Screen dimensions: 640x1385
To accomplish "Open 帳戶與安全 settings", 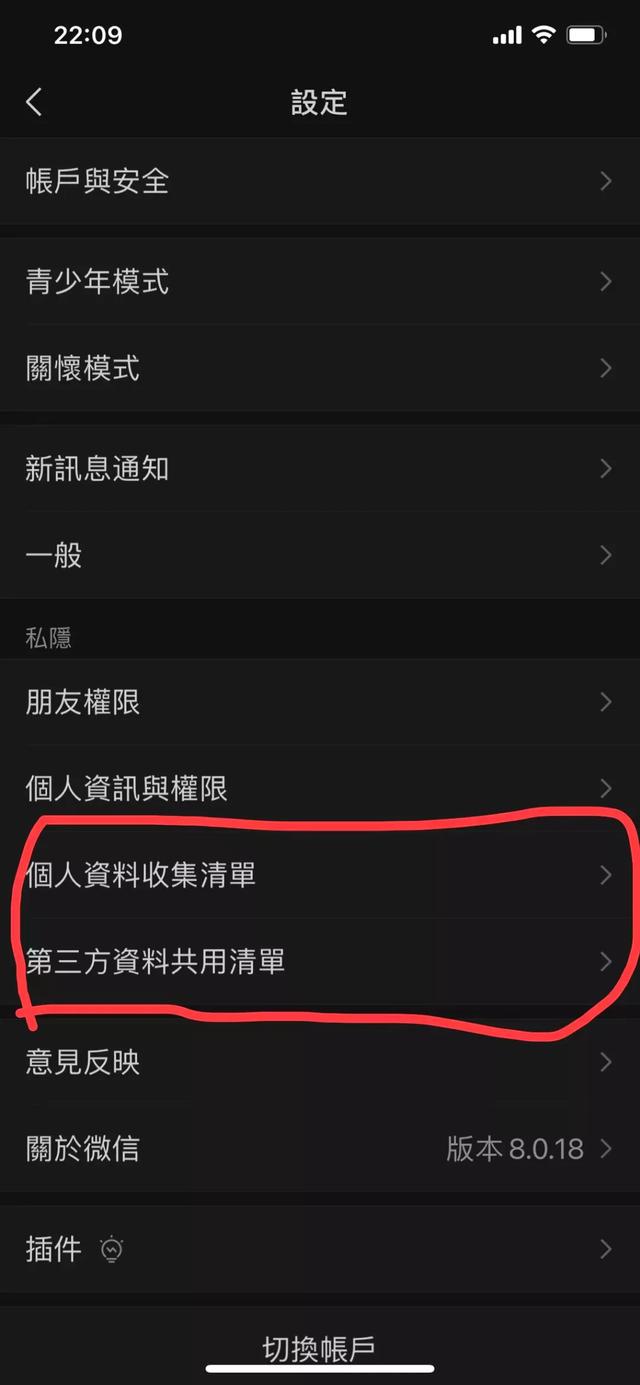I will pos(320,181).
